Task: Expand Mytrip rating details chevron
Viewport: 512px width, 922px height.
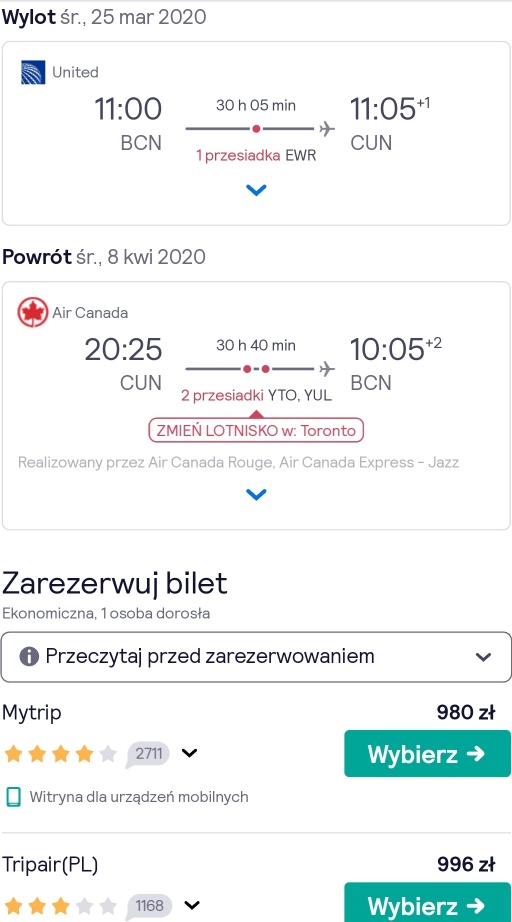Action: pyautogui.click(x=189, y=753)
